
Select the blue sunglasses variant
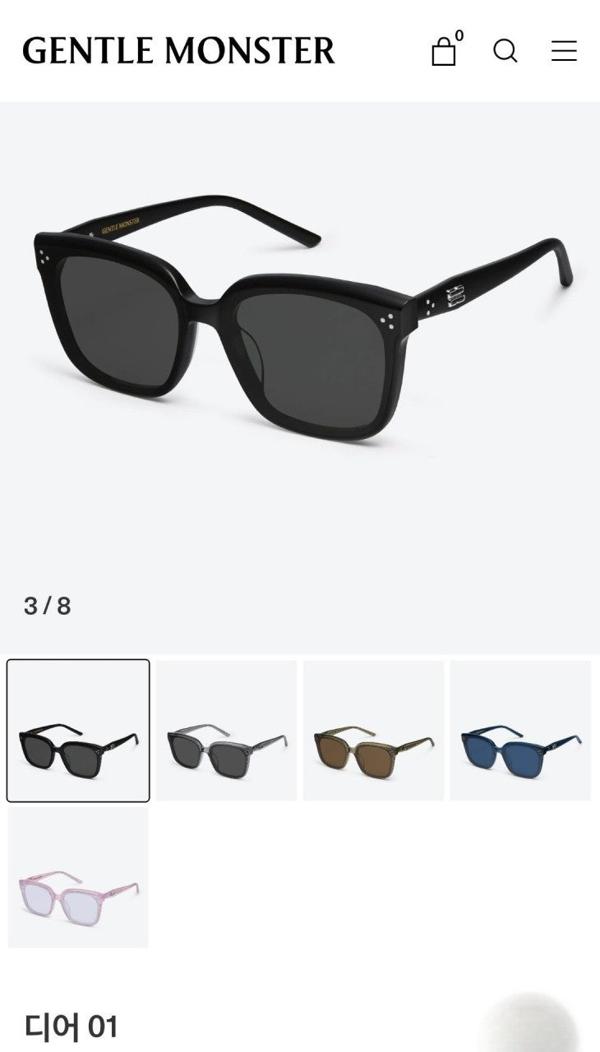pos(520,731)
